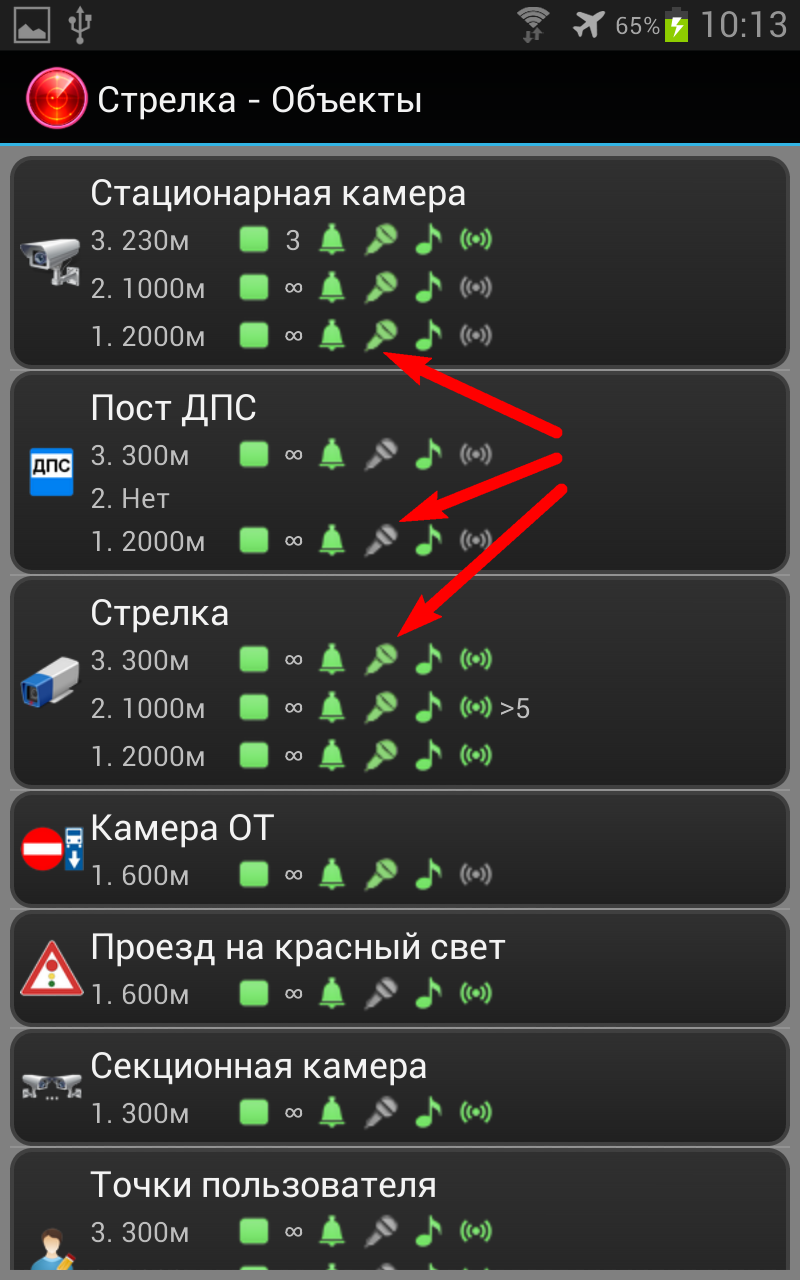Open the Проезд на красный свет card

pyautogui.click(x=400, y=968)
